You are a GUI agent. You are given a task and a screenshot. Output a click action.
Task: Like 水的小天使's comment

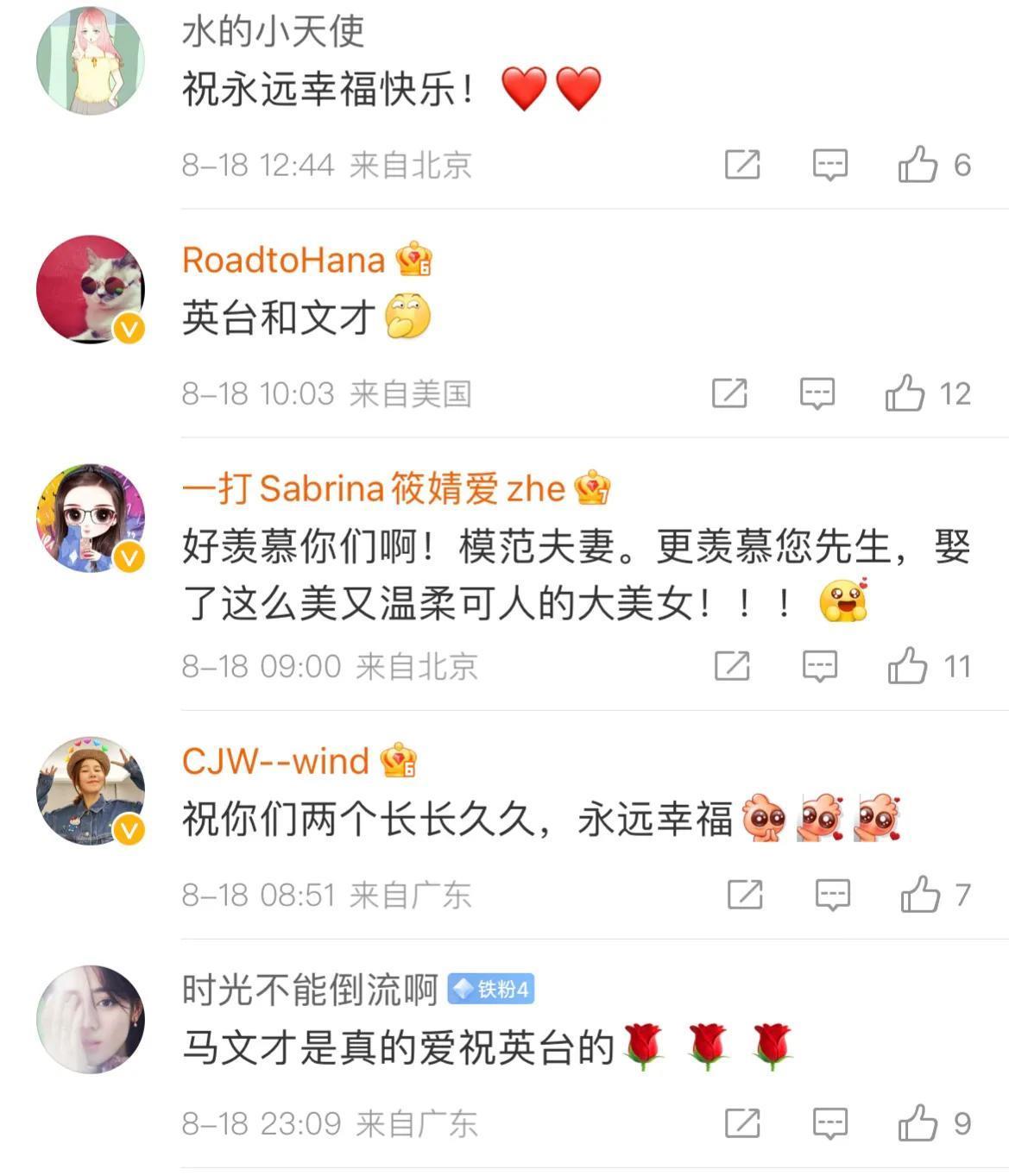[x=918, y=164]
